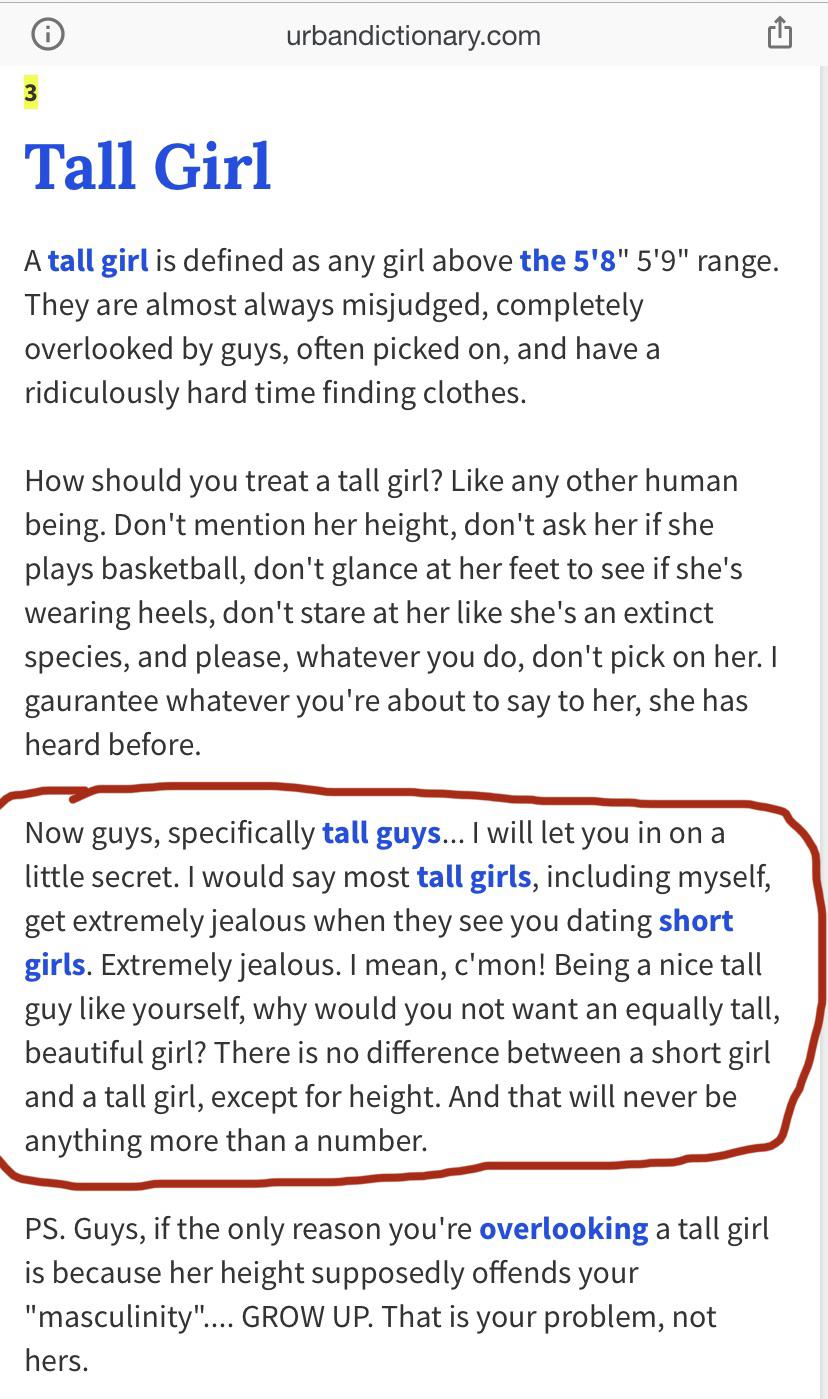Tap the 'Tall Girl' title heading

point(147,166)
